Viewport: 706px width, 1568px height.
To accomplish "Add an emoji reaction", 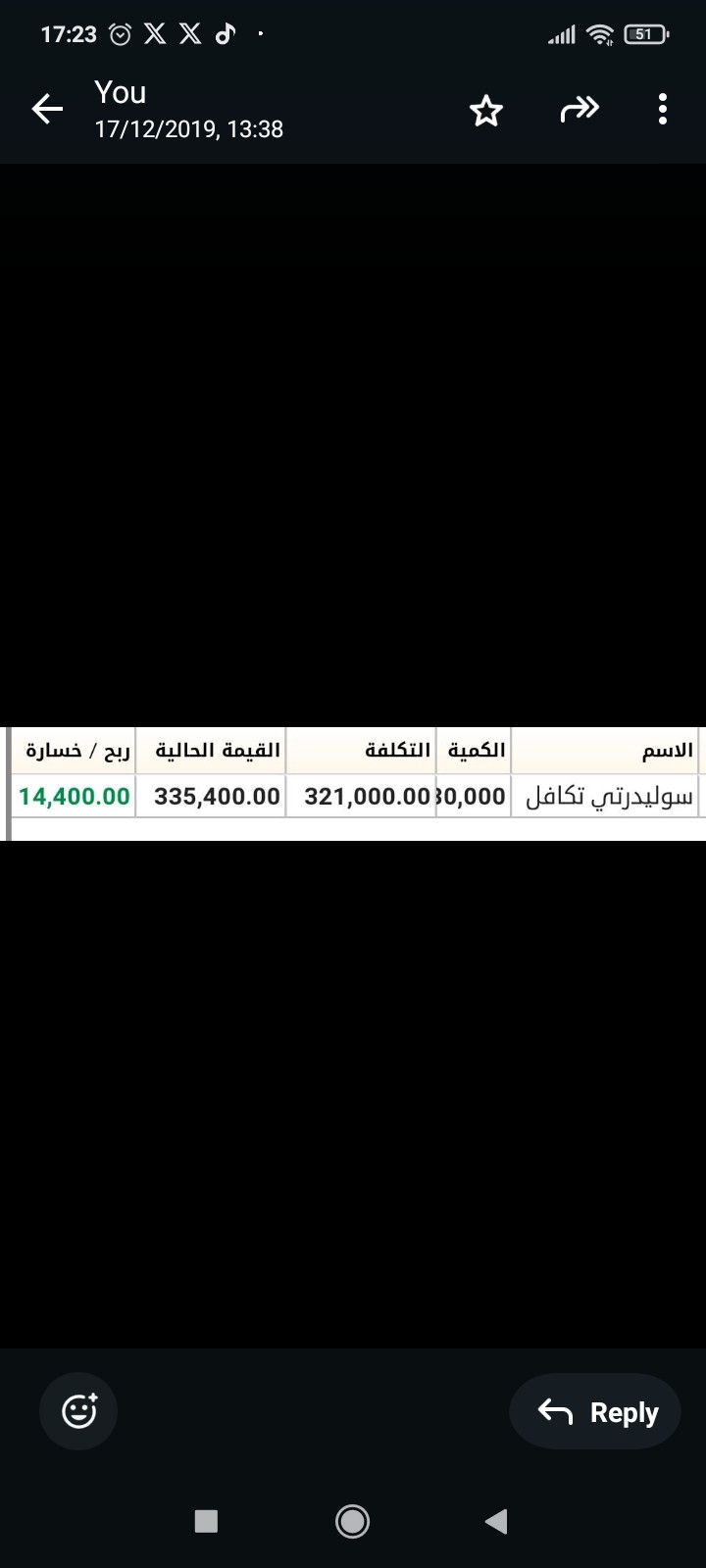I will (x=78, y=1411).
